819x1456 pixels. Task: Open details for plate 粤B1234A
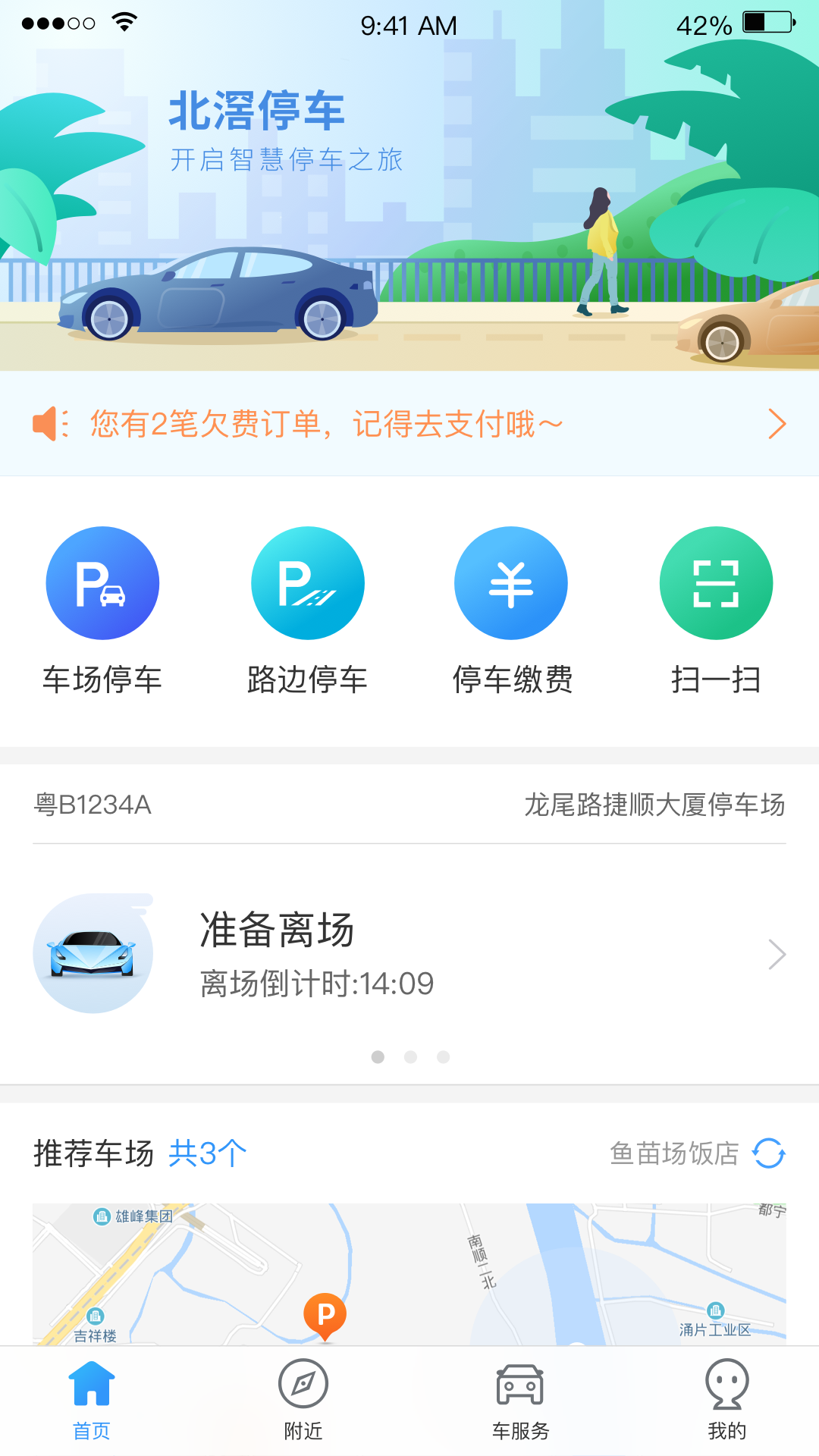[x=93, y=806]
